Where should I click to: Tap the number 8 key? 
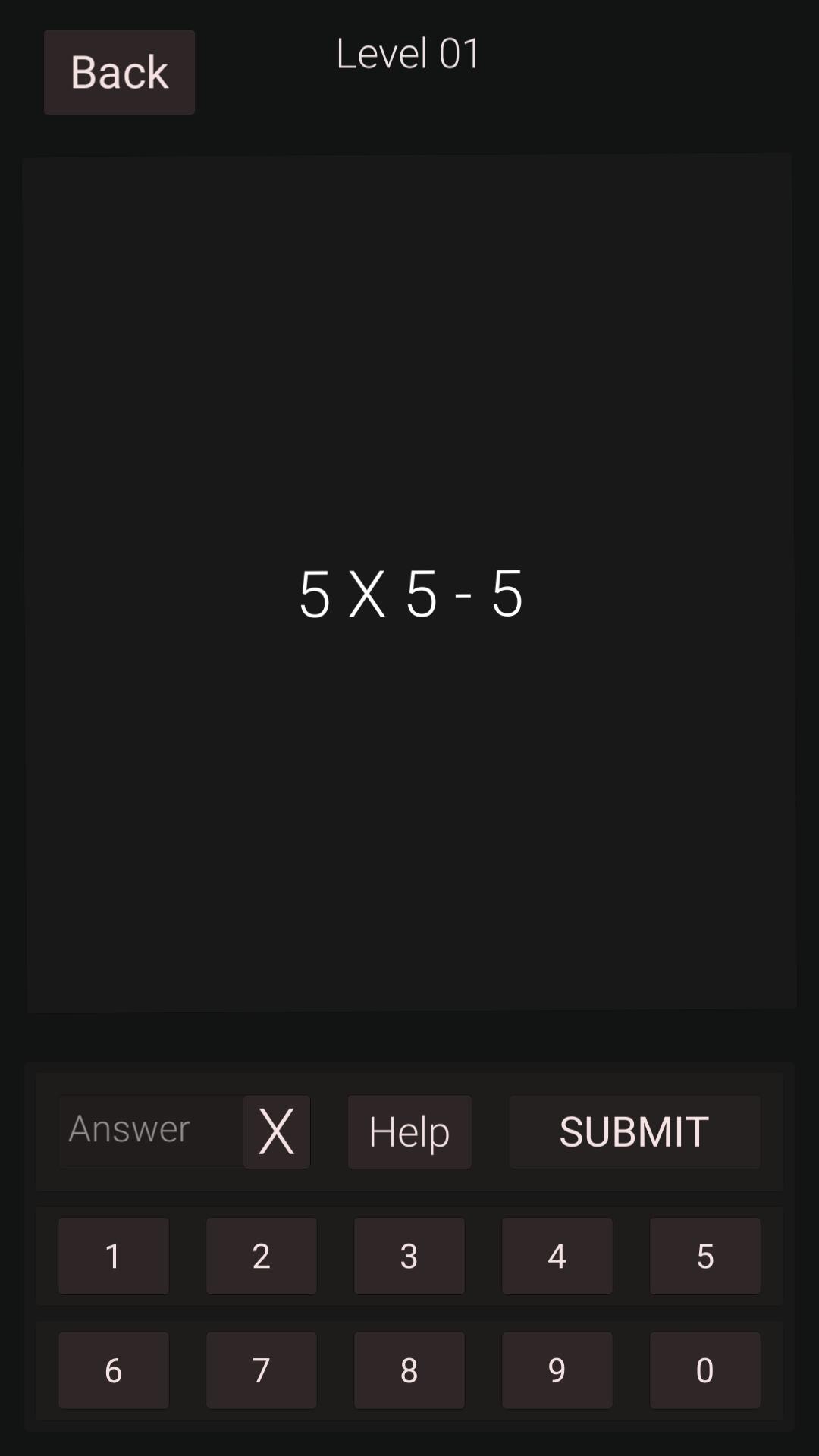(409, 1370)
